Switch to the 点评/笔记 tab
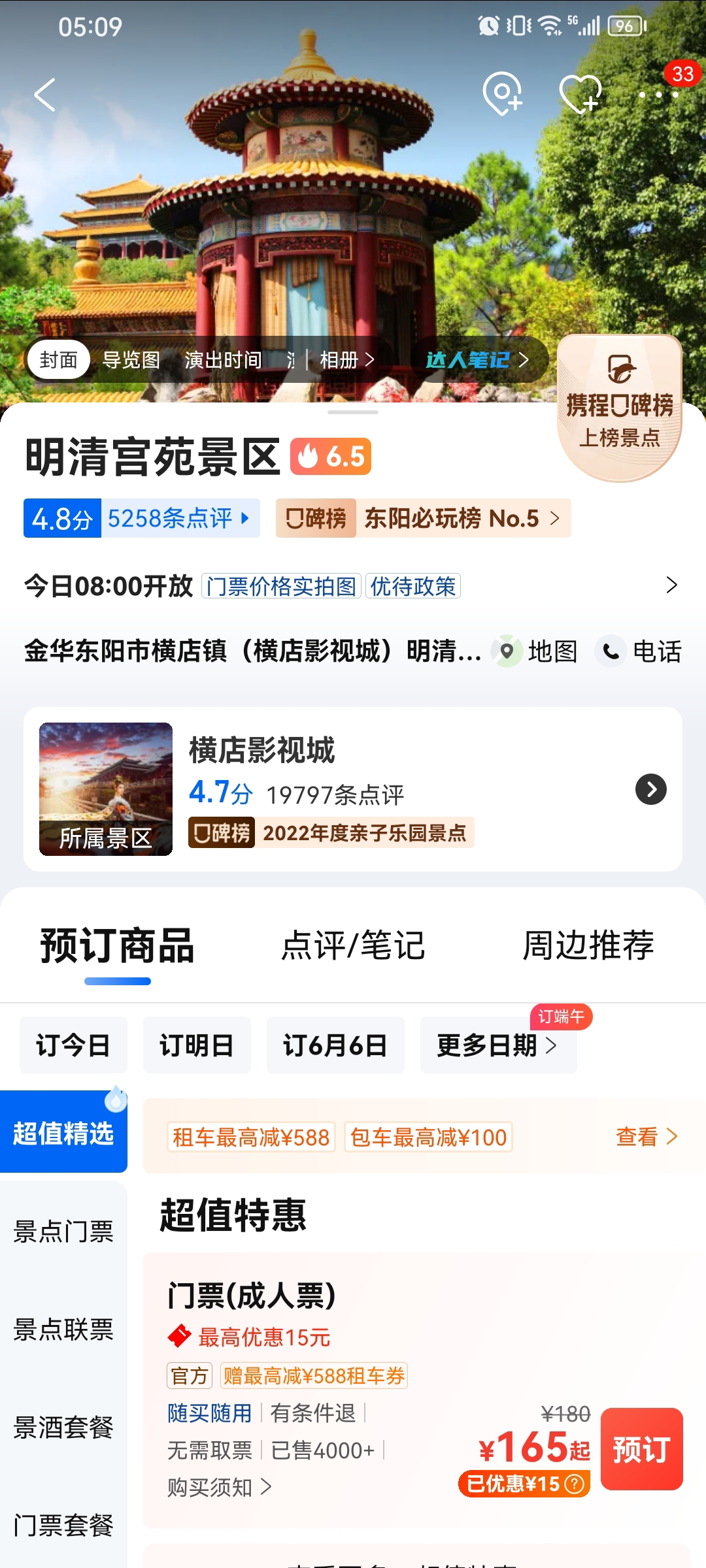Image resolution: width=706 pixels, height=1568 pixels. pos(353,945)
